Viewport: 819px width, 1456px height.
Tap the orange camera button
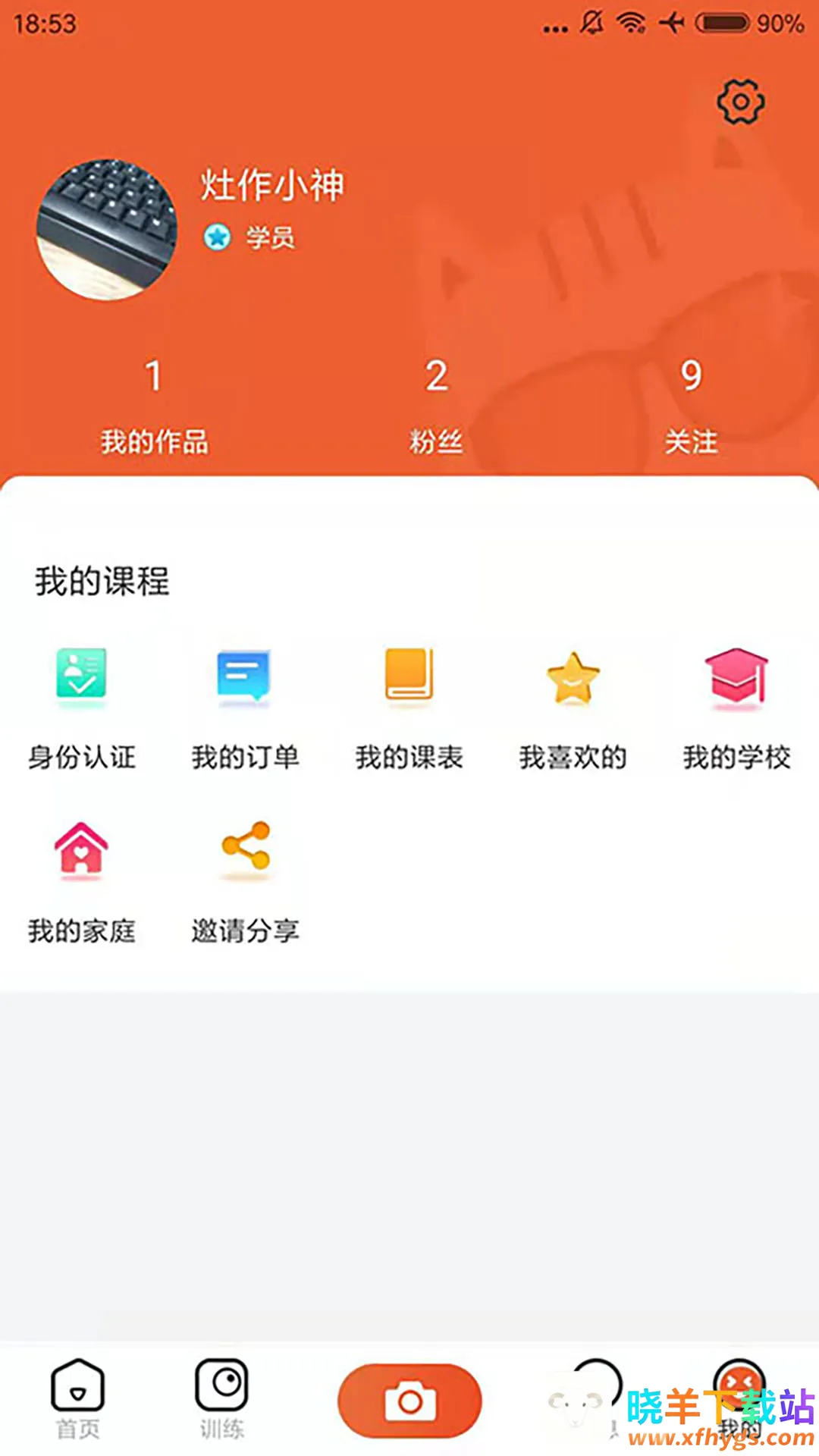(x=409, y=1400)
